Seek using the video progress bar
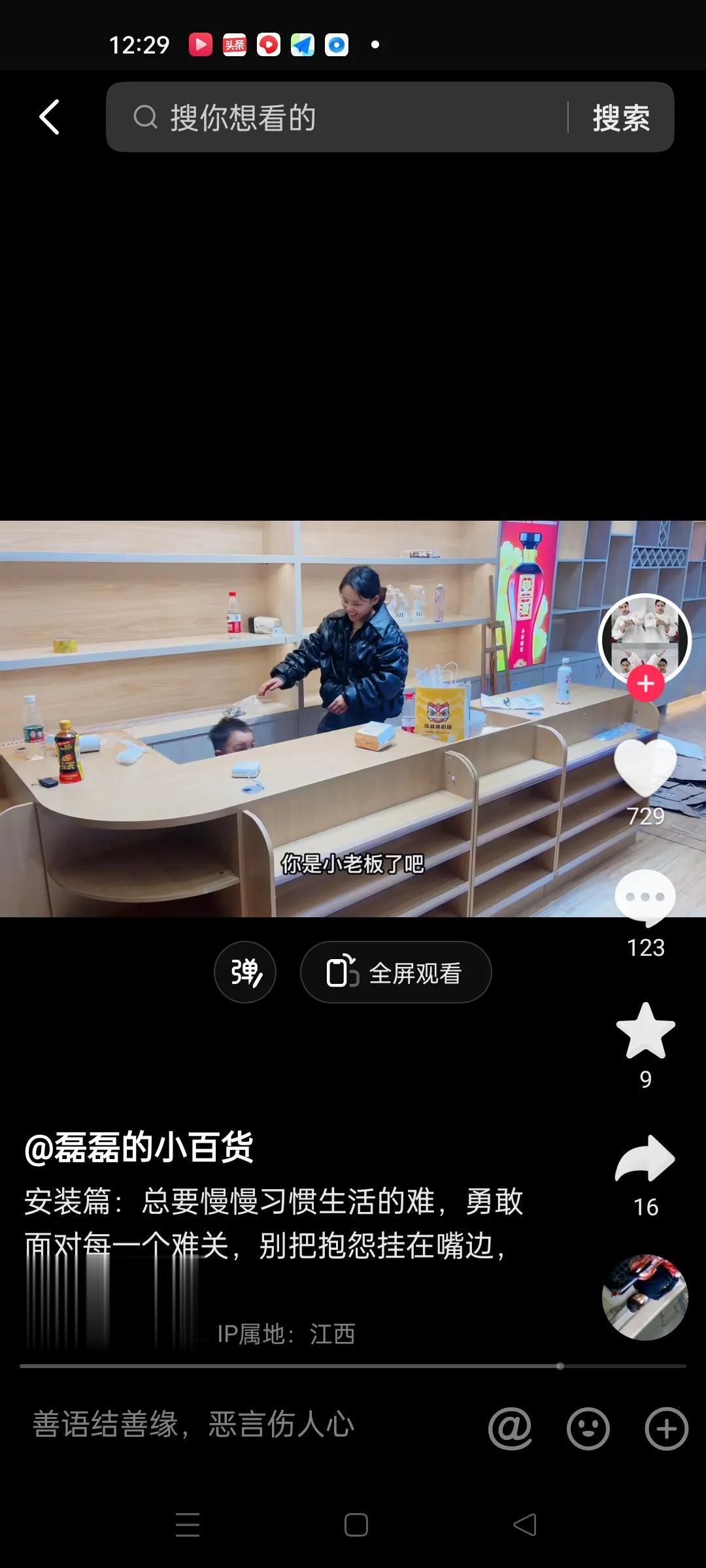The width and height of the screenshot is (706, 1568). click(x=353, y=1366)
